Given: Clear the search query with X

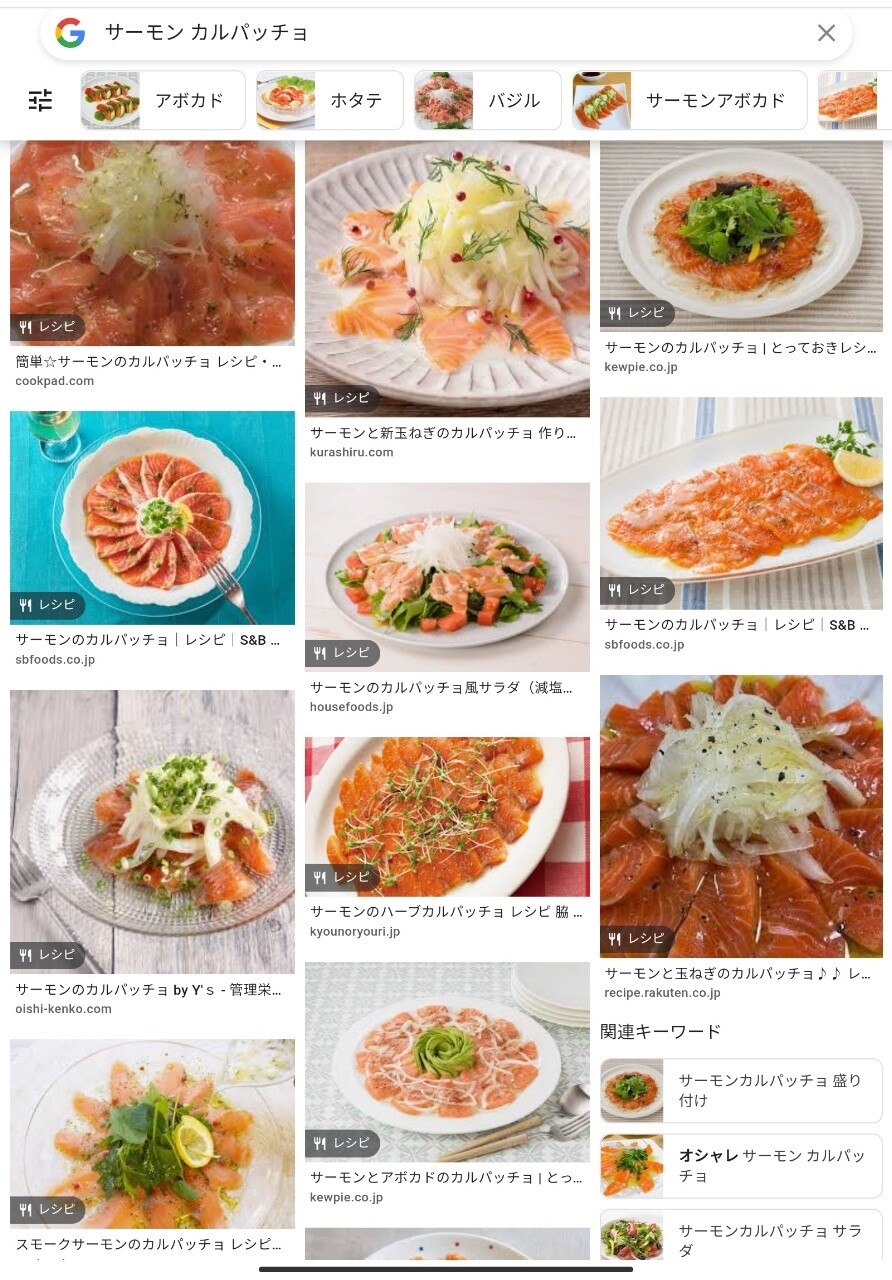Looking at the screenshot, I should tap(826, 33).
